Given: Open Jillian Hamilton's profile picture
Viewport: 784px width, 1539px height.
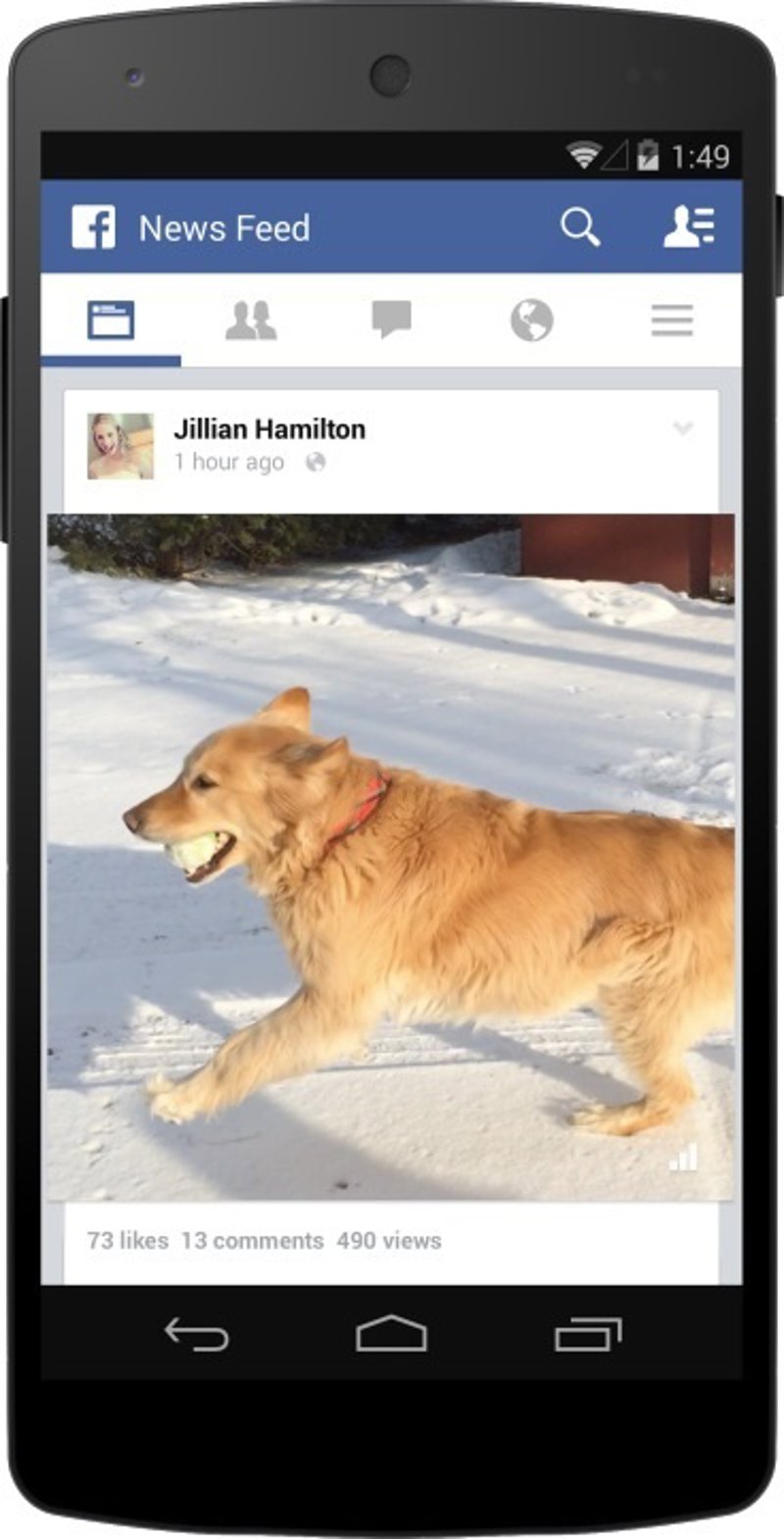Looking at the screenshot, I should [x=121, y=446].
